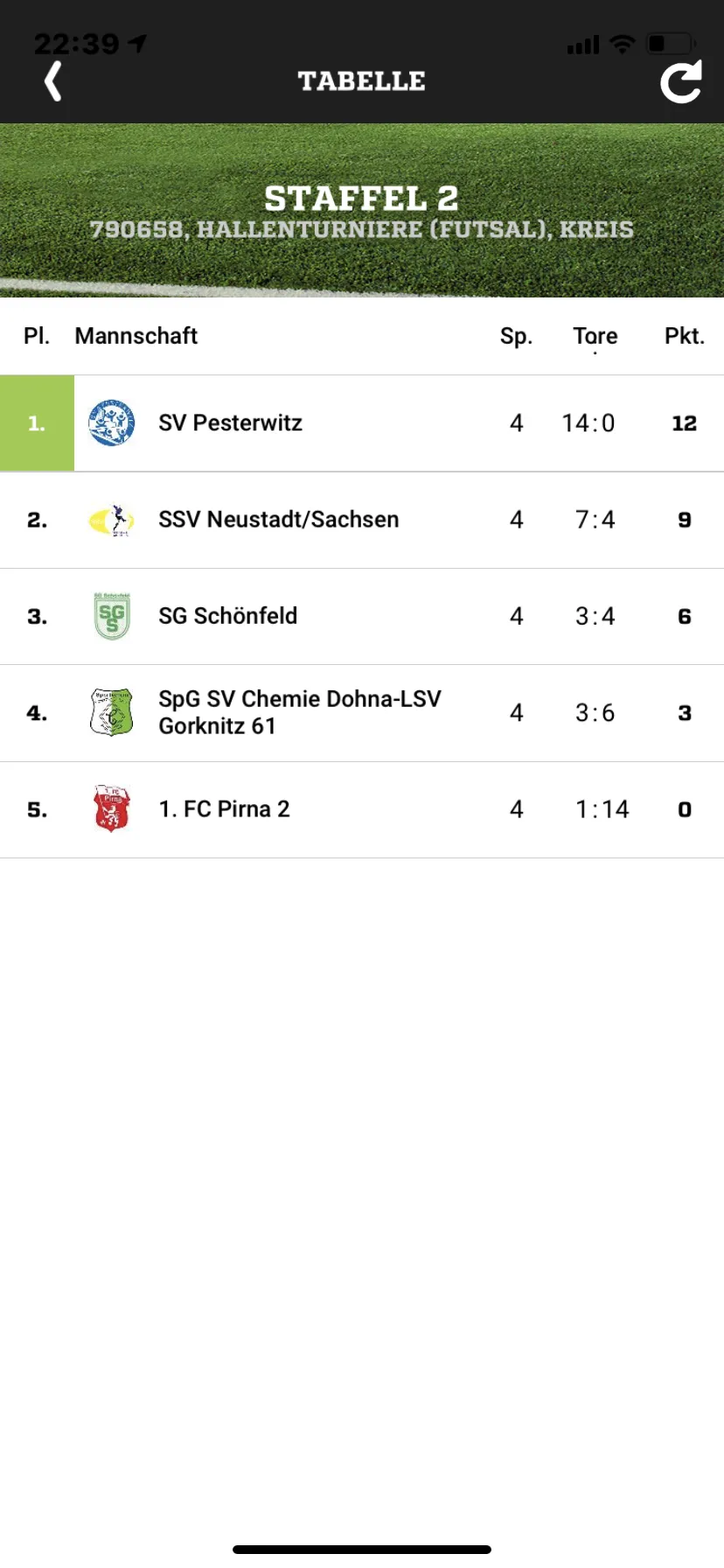Open SV Pesterwitz team row
Viewport: 724px width, 1568px height.
(230, 423)
